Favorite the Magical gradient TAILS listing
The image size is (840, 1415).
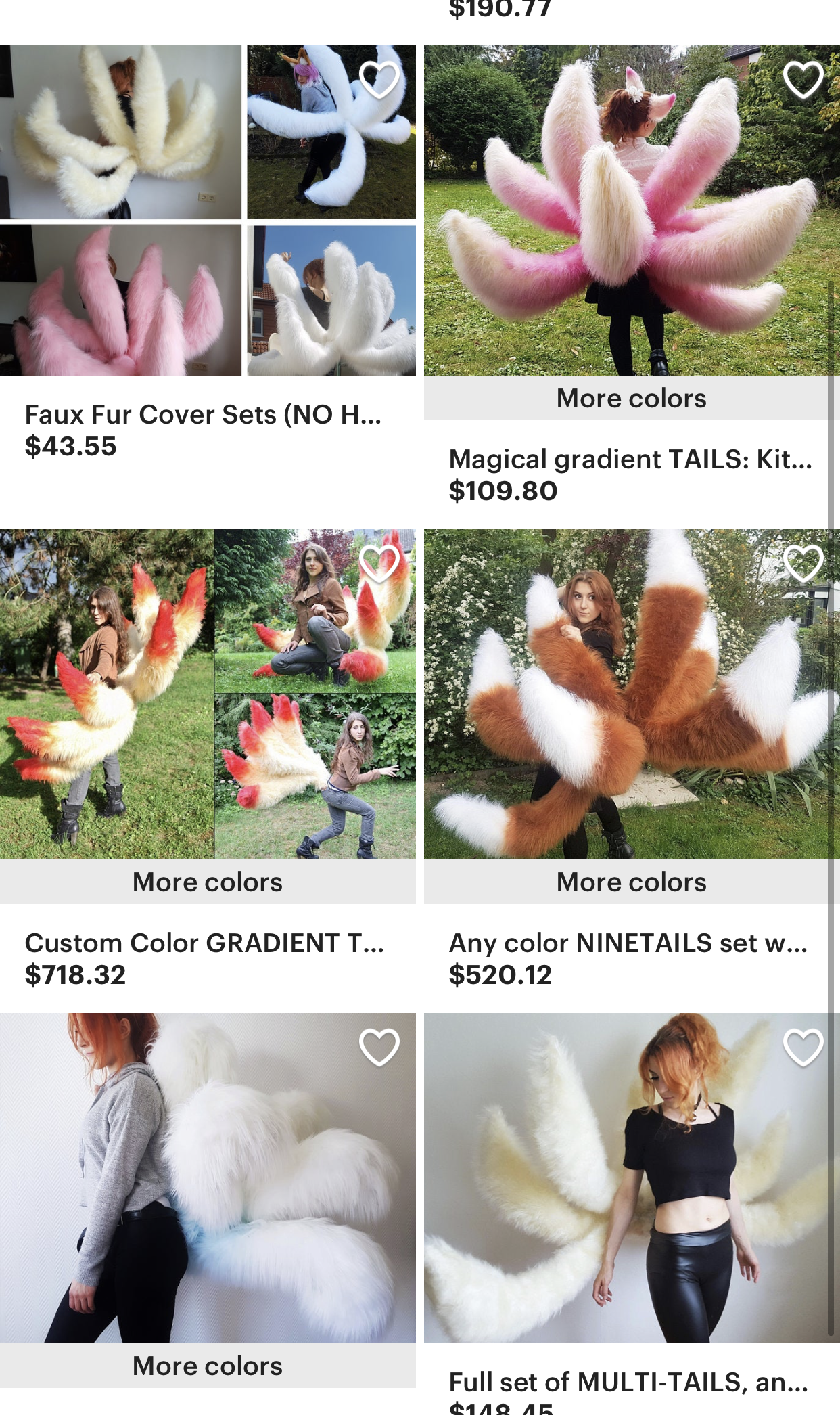[803, 80]
